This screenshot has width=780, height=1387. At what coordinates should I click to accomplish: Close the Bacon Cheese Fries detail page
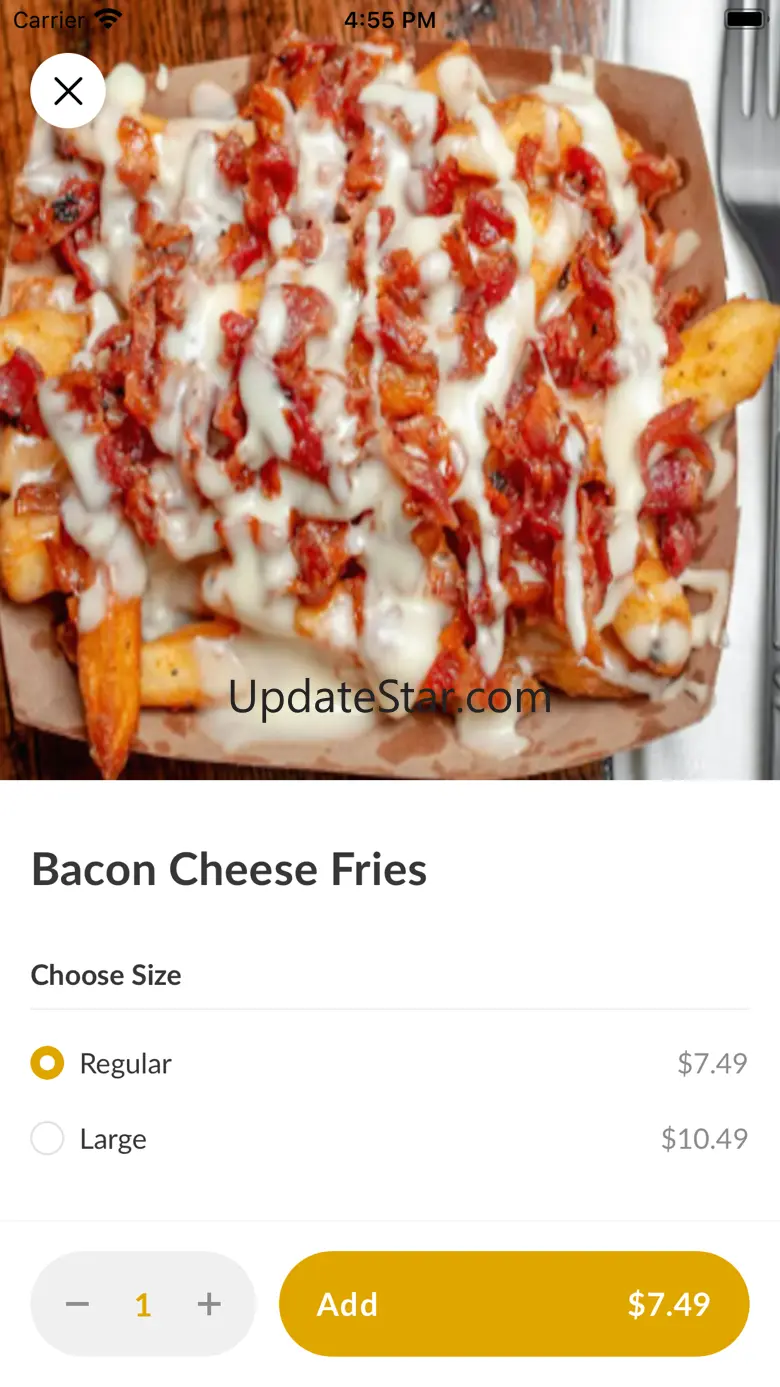pyautogui.click(x=68, y=91)
